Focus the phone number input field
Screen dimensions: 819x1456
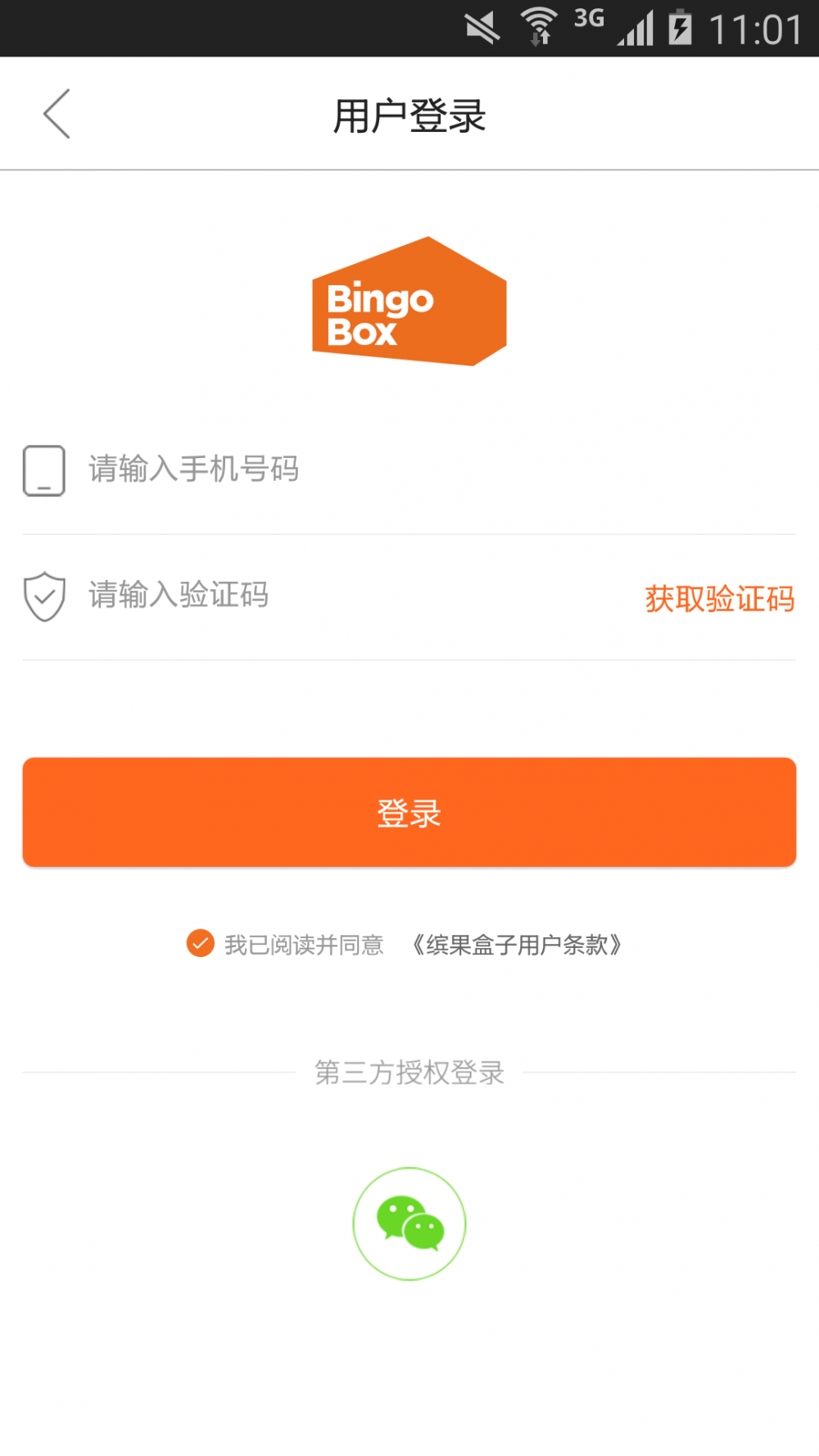point(409,469)
